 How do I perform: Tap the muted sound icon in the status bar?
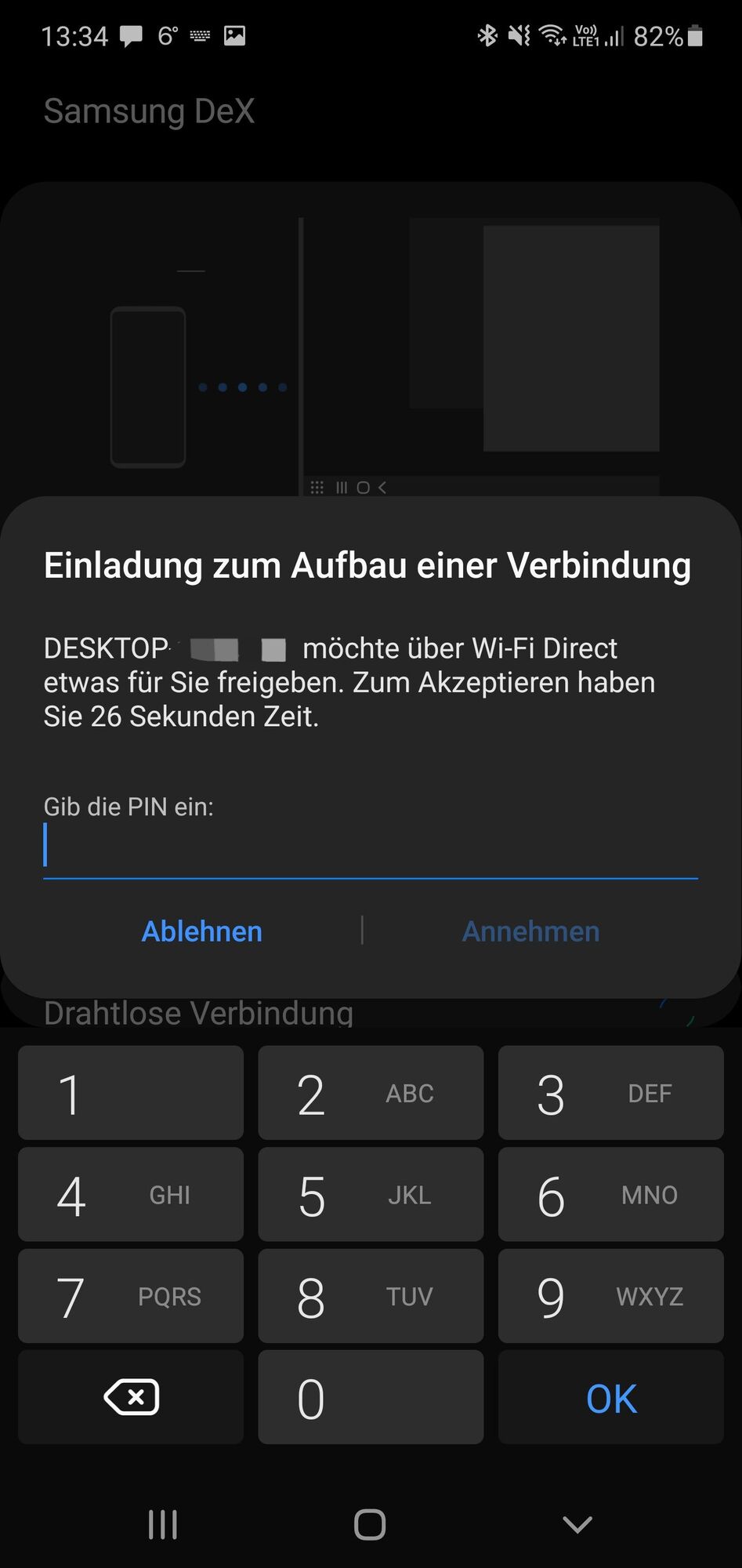point(517,35)
